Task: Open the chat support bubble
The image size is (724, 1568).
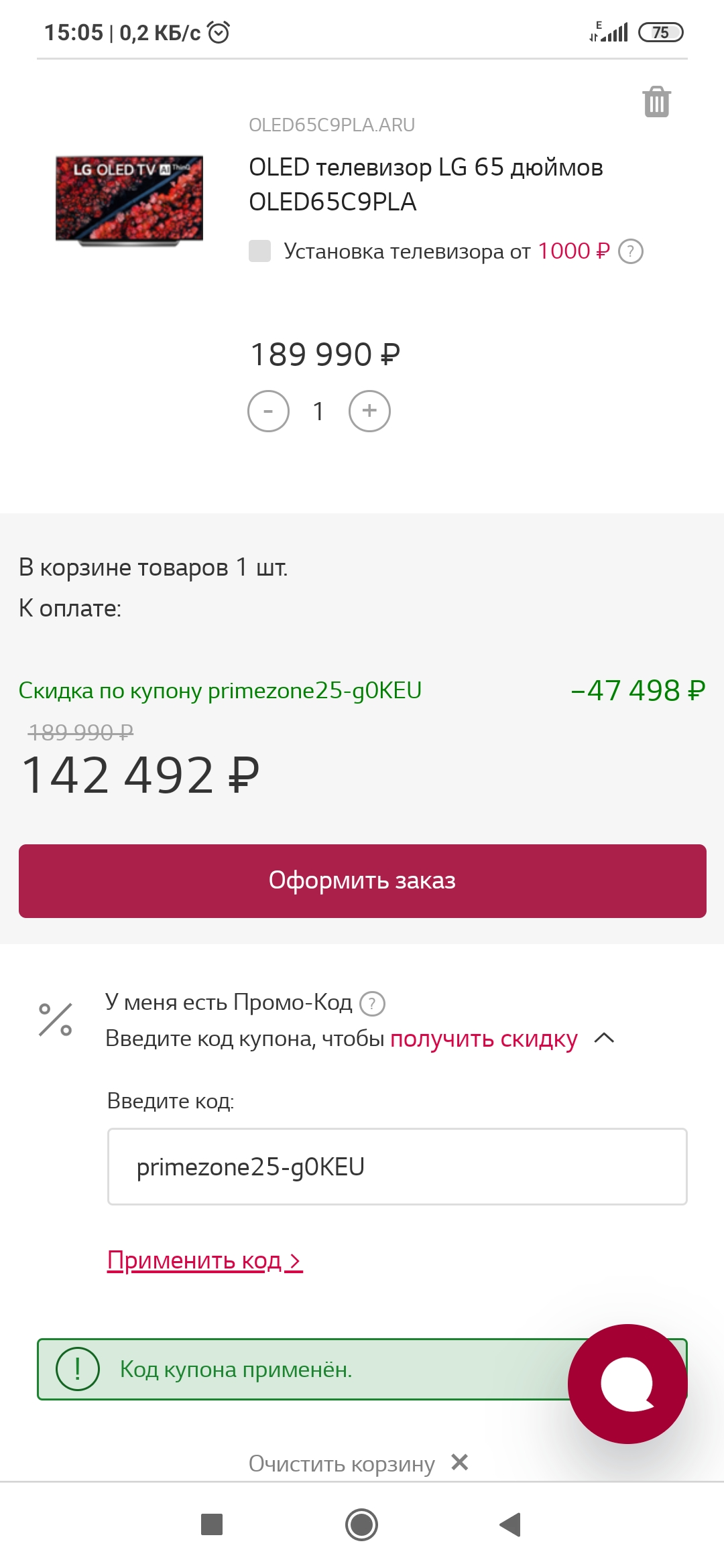Action: tap(627, 1384)
